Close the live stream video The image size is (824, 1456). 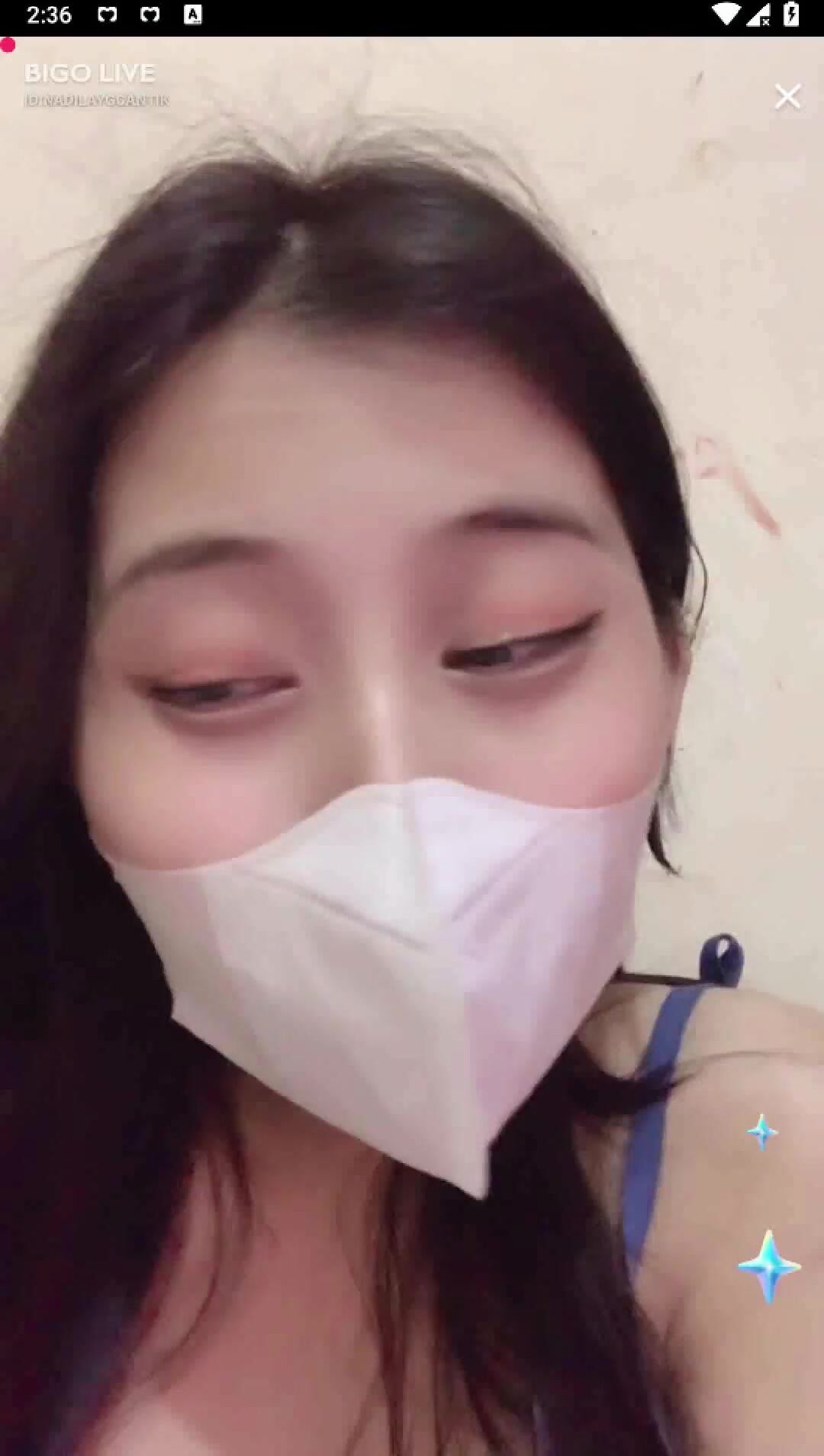[787, 97]
